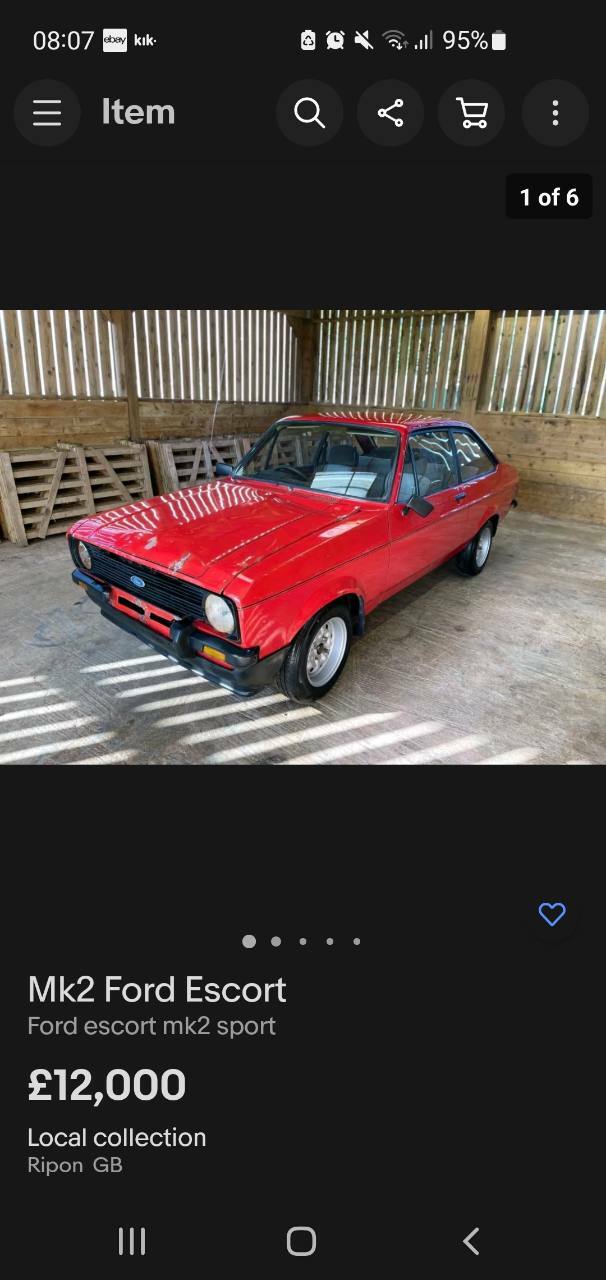This screenshot has height=1280, width=606.
Task: Open the shopping cart
Action: (x=472, y=113)
